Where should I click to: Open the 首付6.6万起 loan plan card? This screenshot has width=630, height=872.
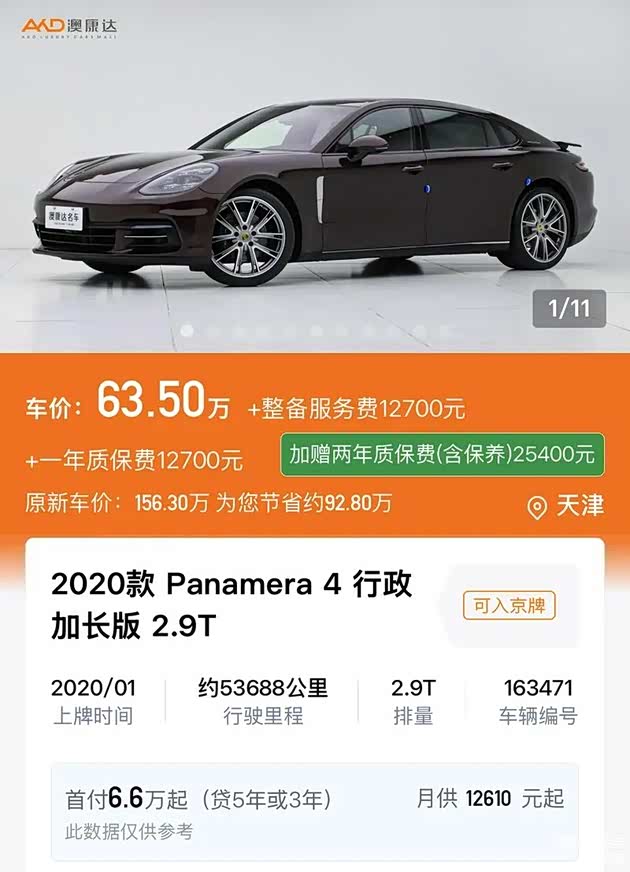(315, 812)
